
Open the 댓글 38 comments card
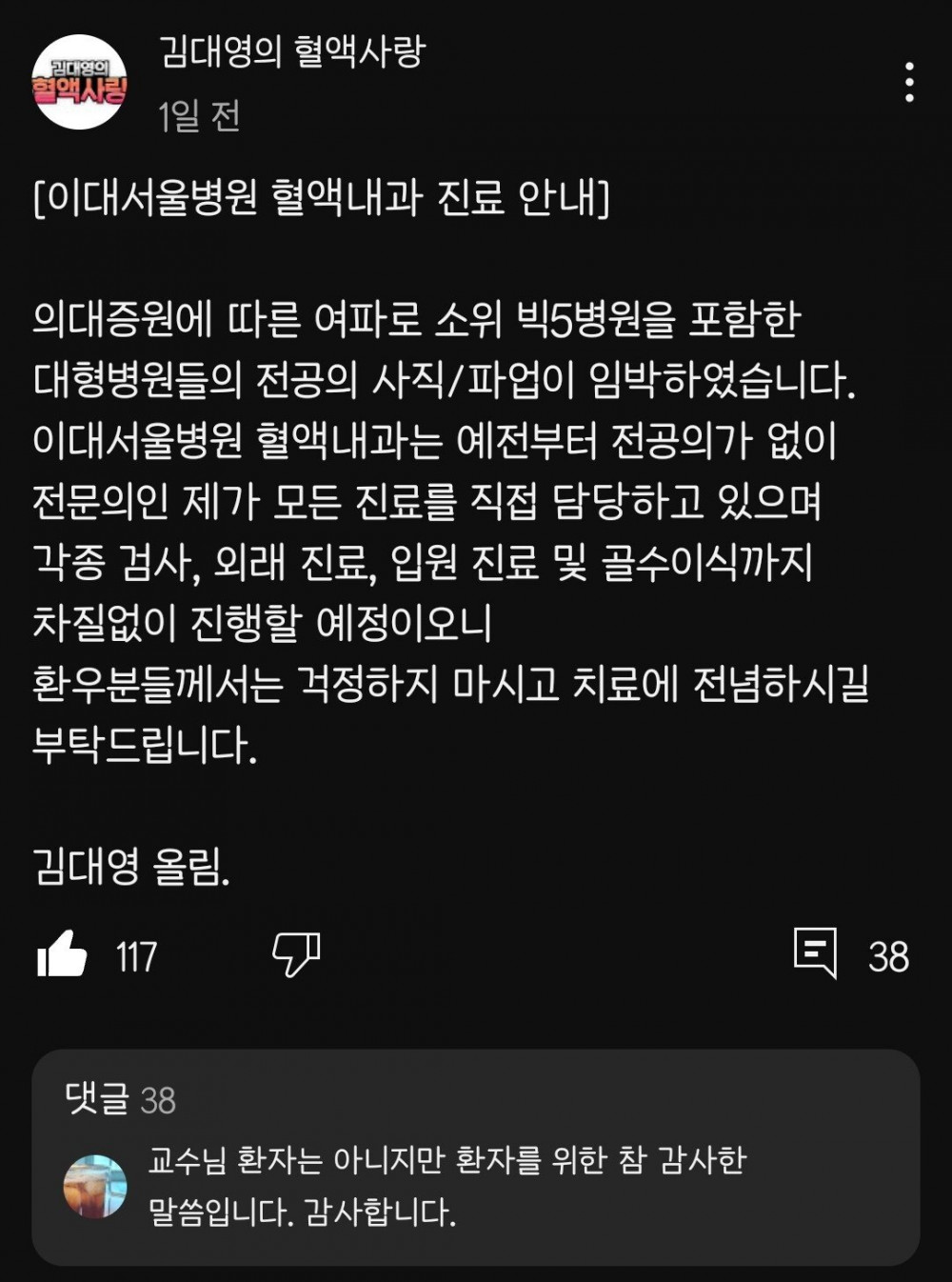pyautogui.click(x=476, y=1156)
